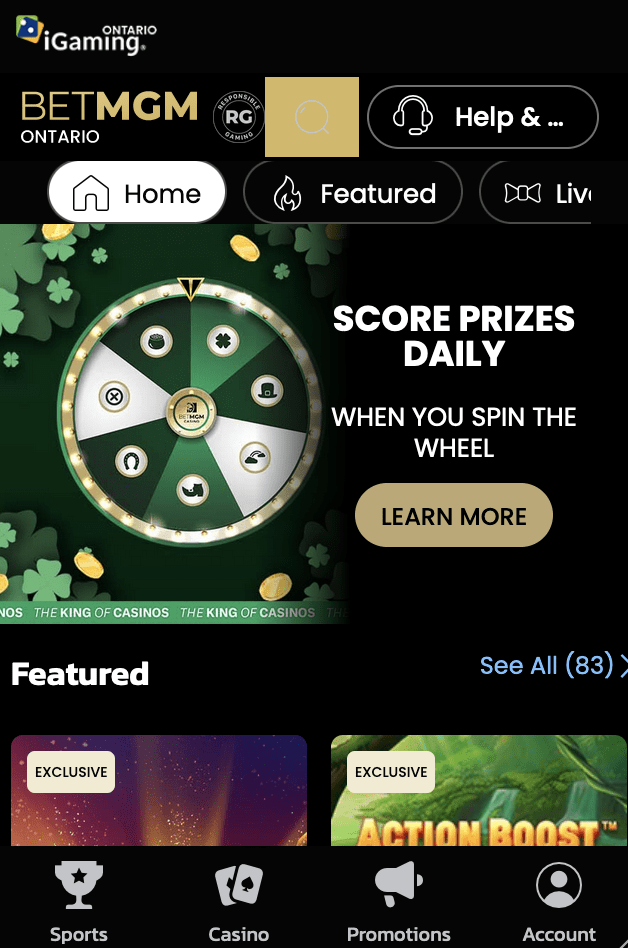This screenshot has height=948, width=628.
Task: Open the Help & Contact button
Action: click(483, 117)
